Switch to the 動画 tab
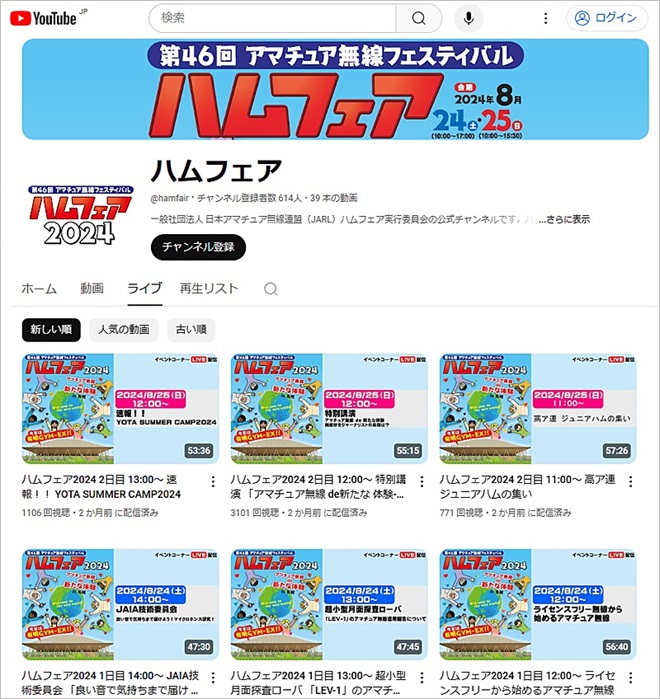Image resolution: width=660 pixels, height=699 pixels. tap(92, 288)
